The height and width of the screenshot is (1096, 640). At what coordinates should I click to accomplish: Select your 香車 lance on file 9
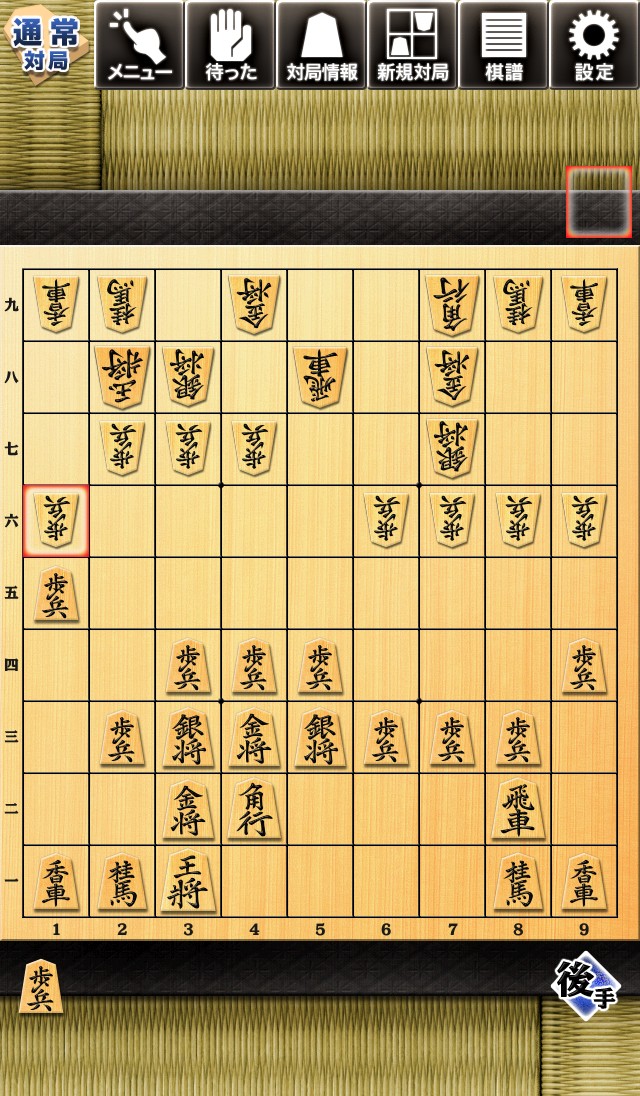click(x=583, y=881)
